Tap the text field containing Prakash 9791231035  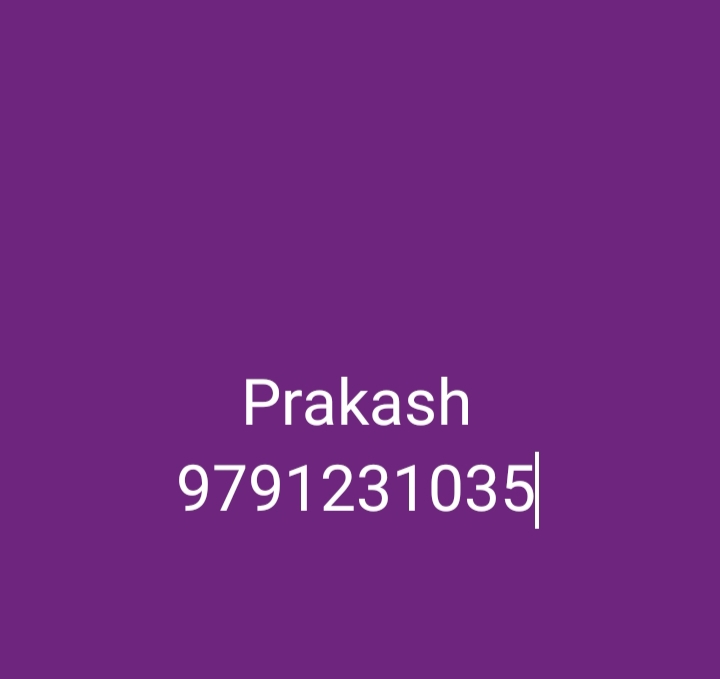click(x=357, y=445)
